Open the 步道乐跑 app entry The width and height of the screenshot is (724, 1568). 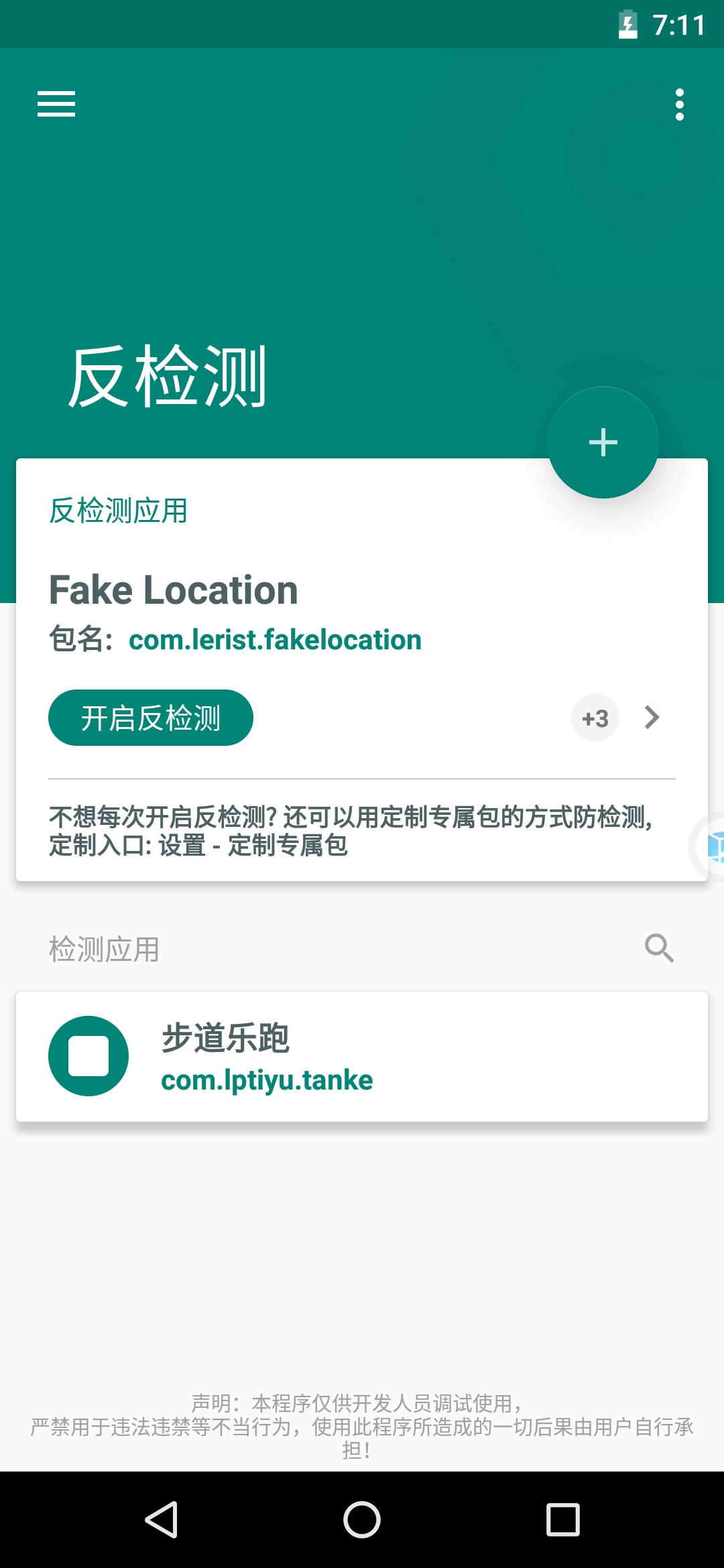coord(362,1057)
